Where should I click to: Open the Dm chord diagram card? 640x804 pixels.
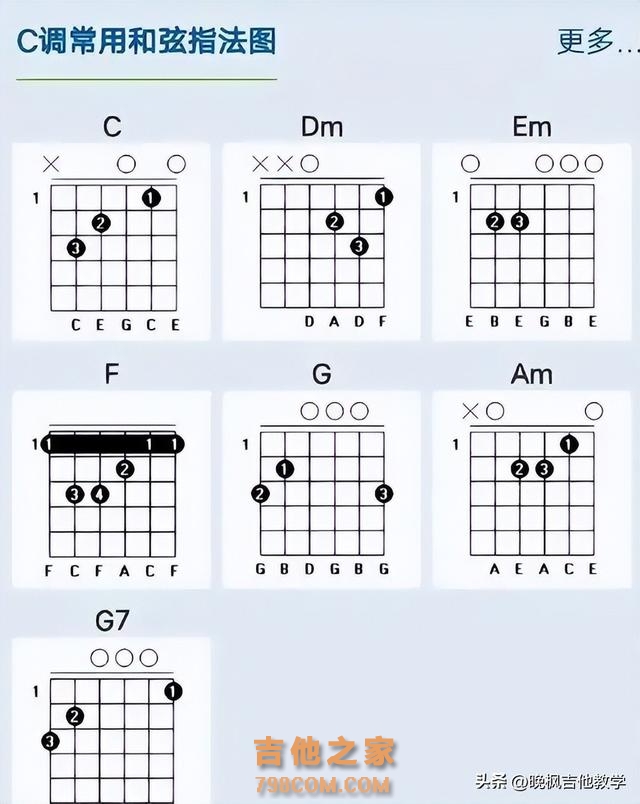coord(321,240)
